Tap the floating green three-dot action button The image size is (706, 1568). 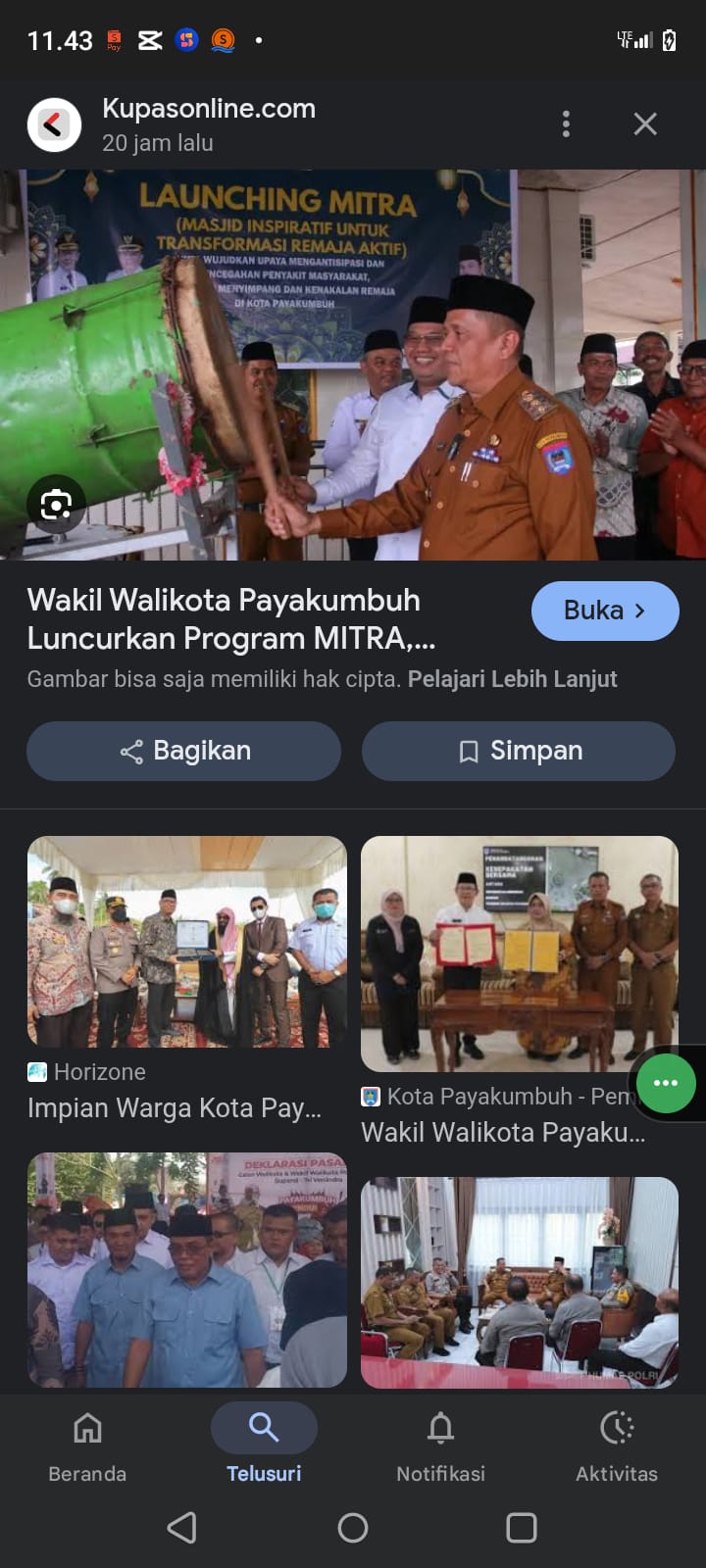pyautogui.click(x=665, y=1083)
